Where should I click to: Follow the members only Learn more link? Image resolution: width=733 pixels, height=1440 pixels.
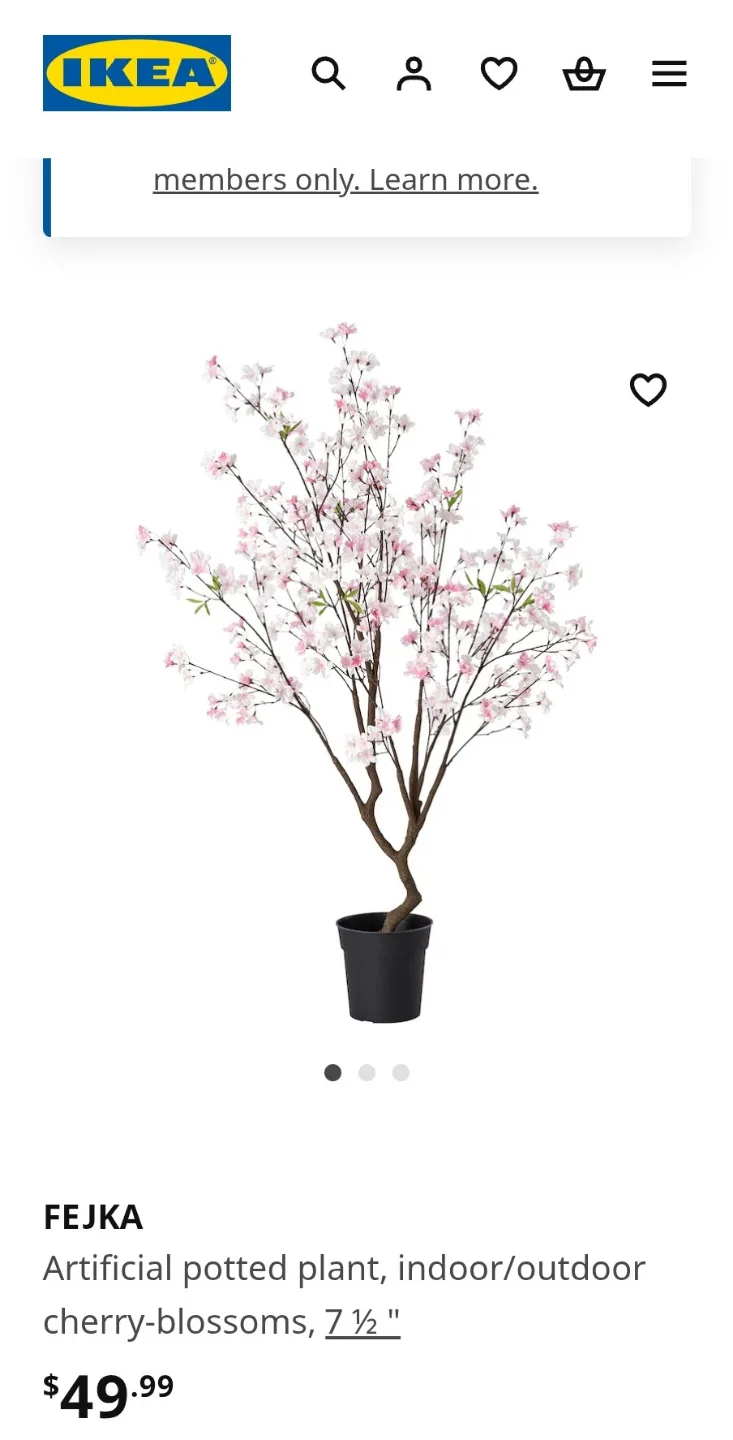[345, 180]
